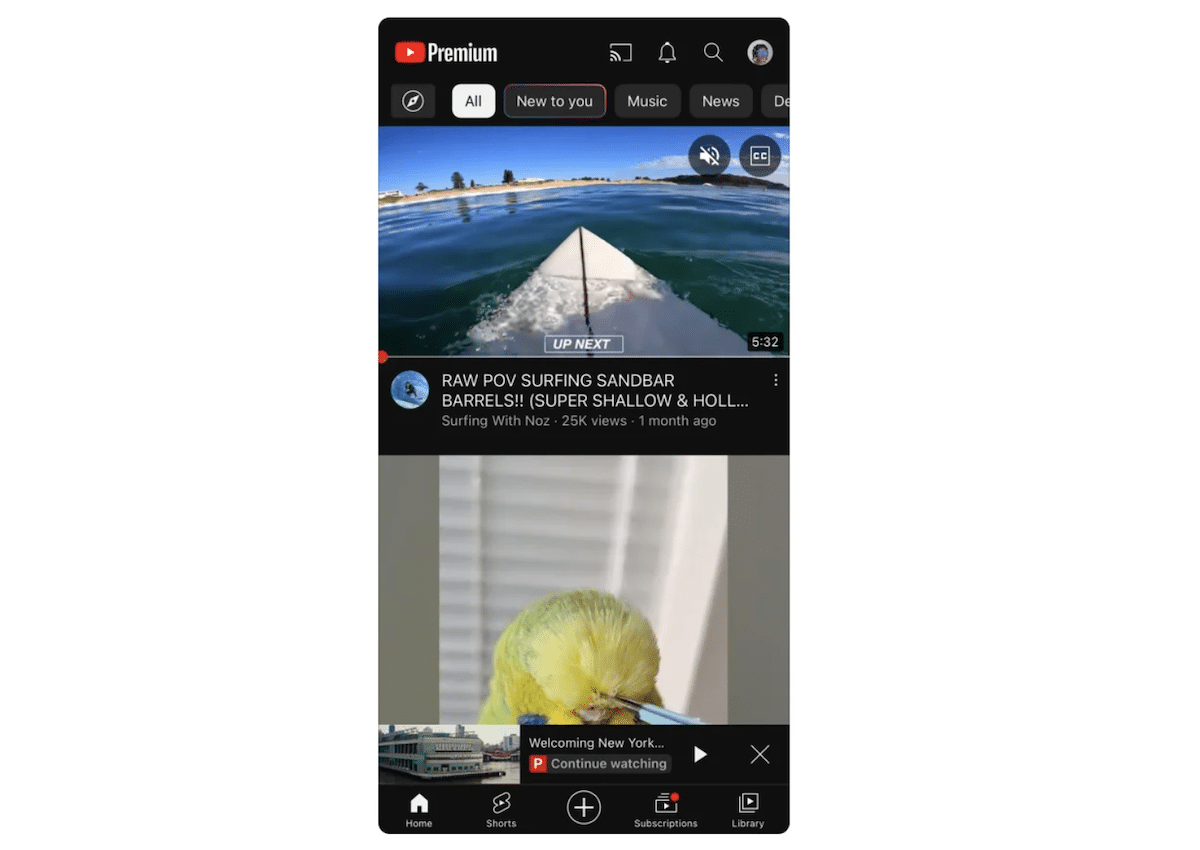This screenshot has height=850, width=1200.
Task: Open the Explore compass chip
Action: coord(413,101)
